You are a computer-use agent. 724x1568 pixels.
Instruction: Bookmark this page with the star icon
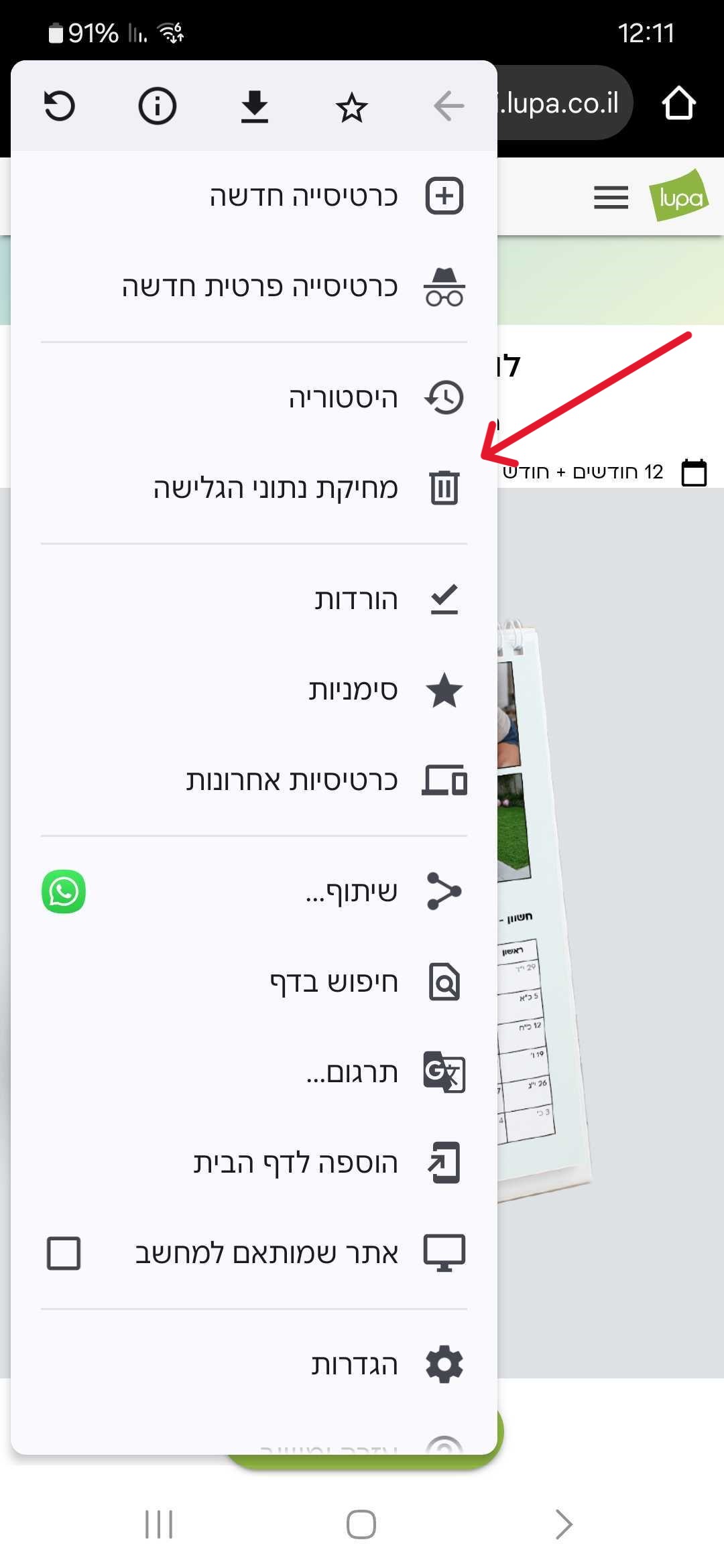(351, 107)
